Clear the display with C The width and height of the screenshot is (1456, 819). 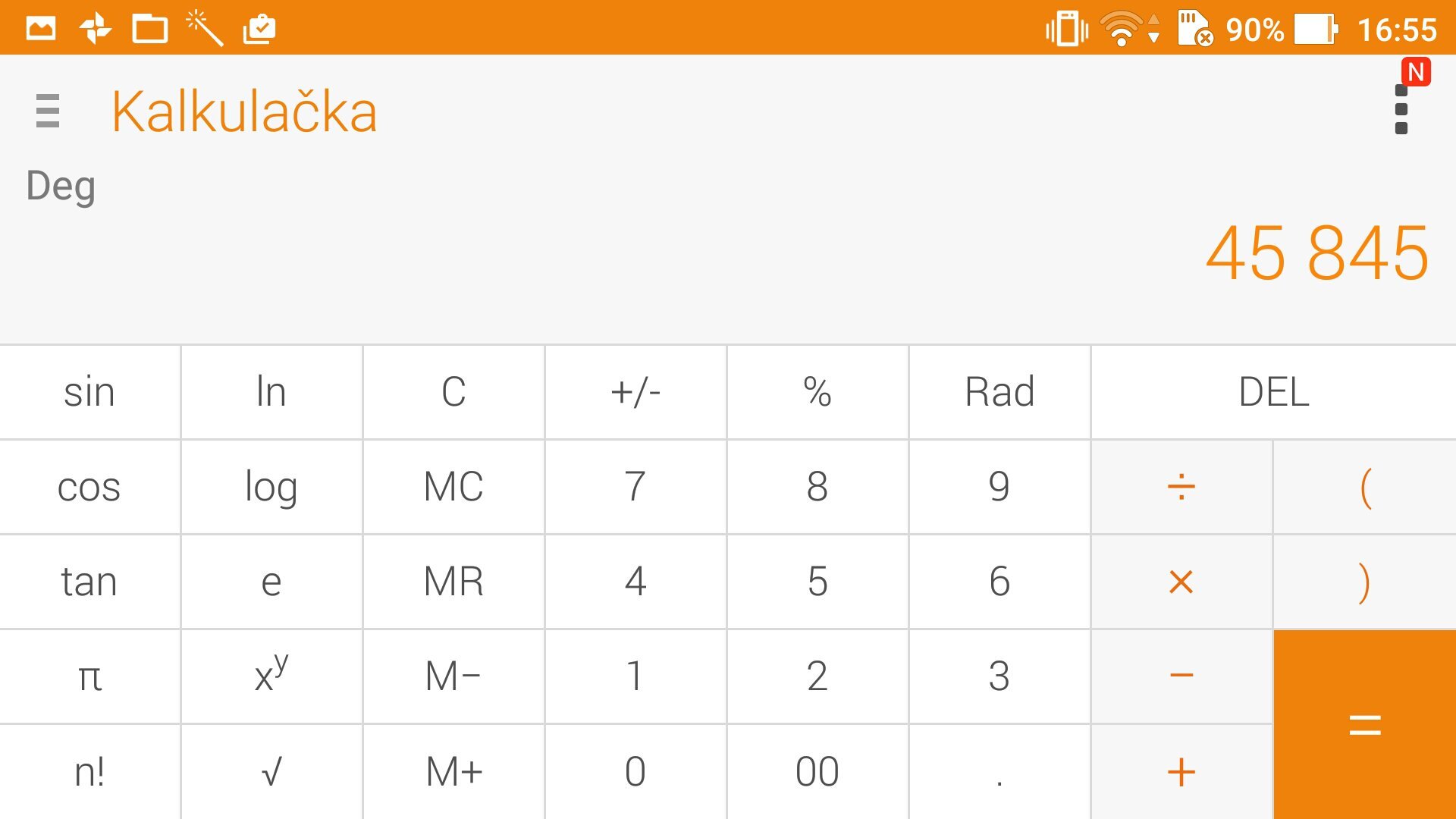pyautogui.click(x=453, y=392)
